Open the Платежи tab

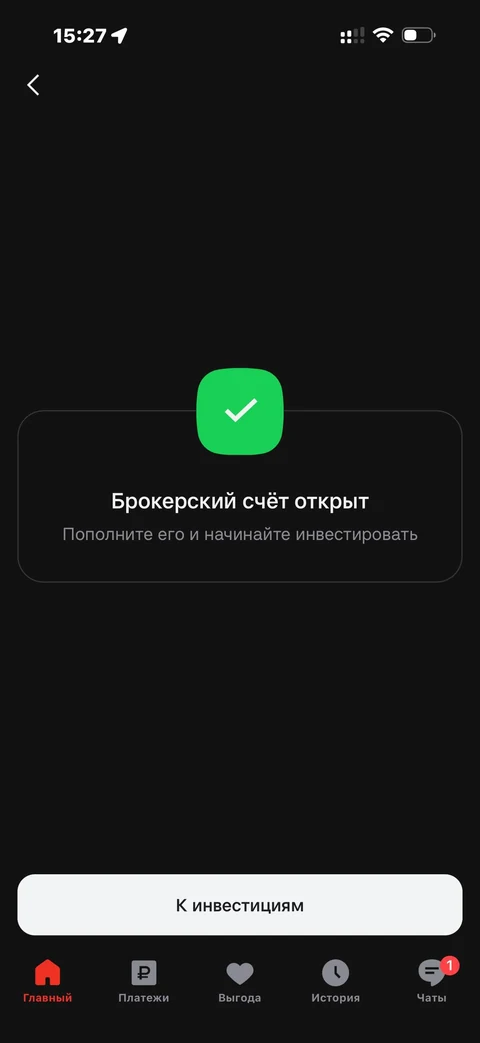pos(144,981)
